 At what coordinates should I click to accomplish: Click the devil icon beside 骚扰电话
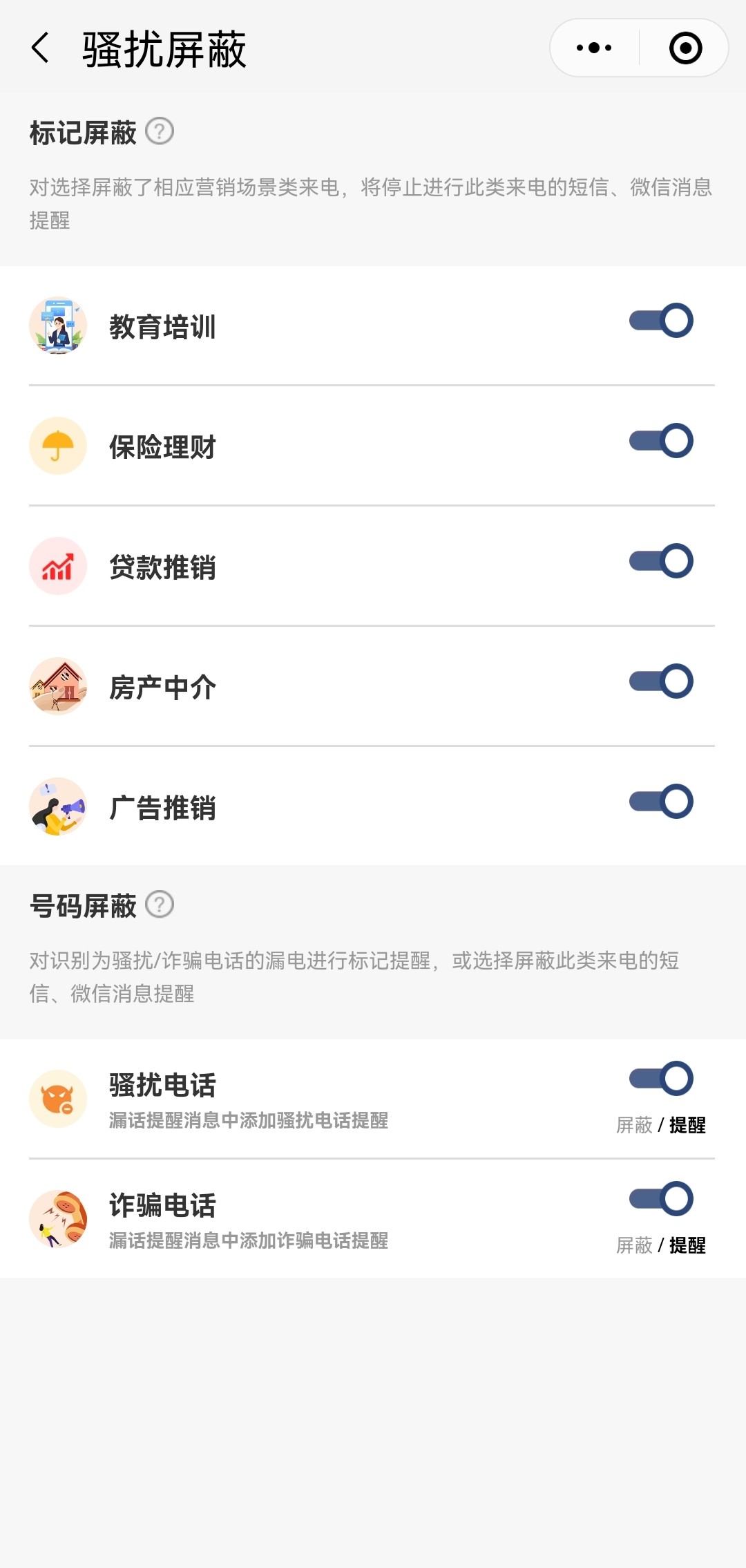[x=58, y=1099]
